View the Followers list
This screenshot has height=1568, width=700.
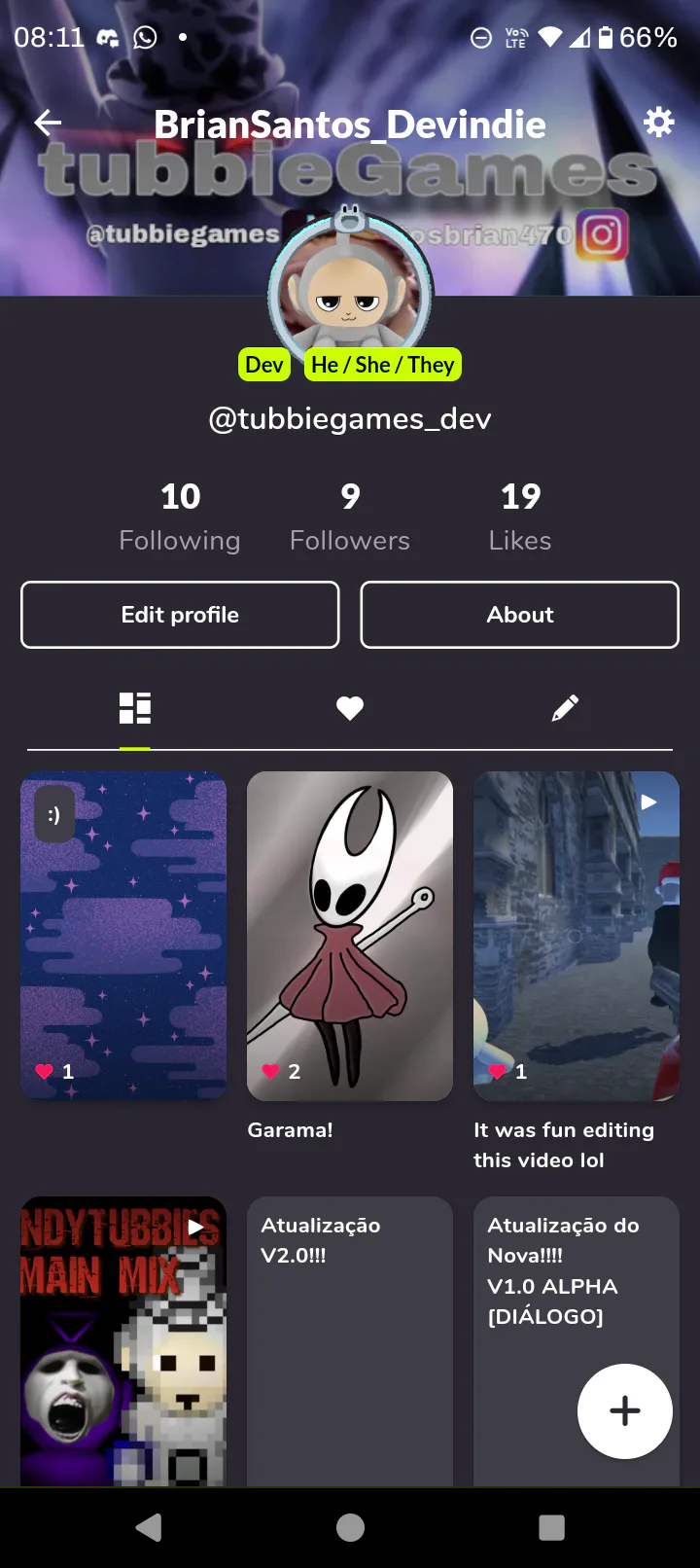coord(350,517)
